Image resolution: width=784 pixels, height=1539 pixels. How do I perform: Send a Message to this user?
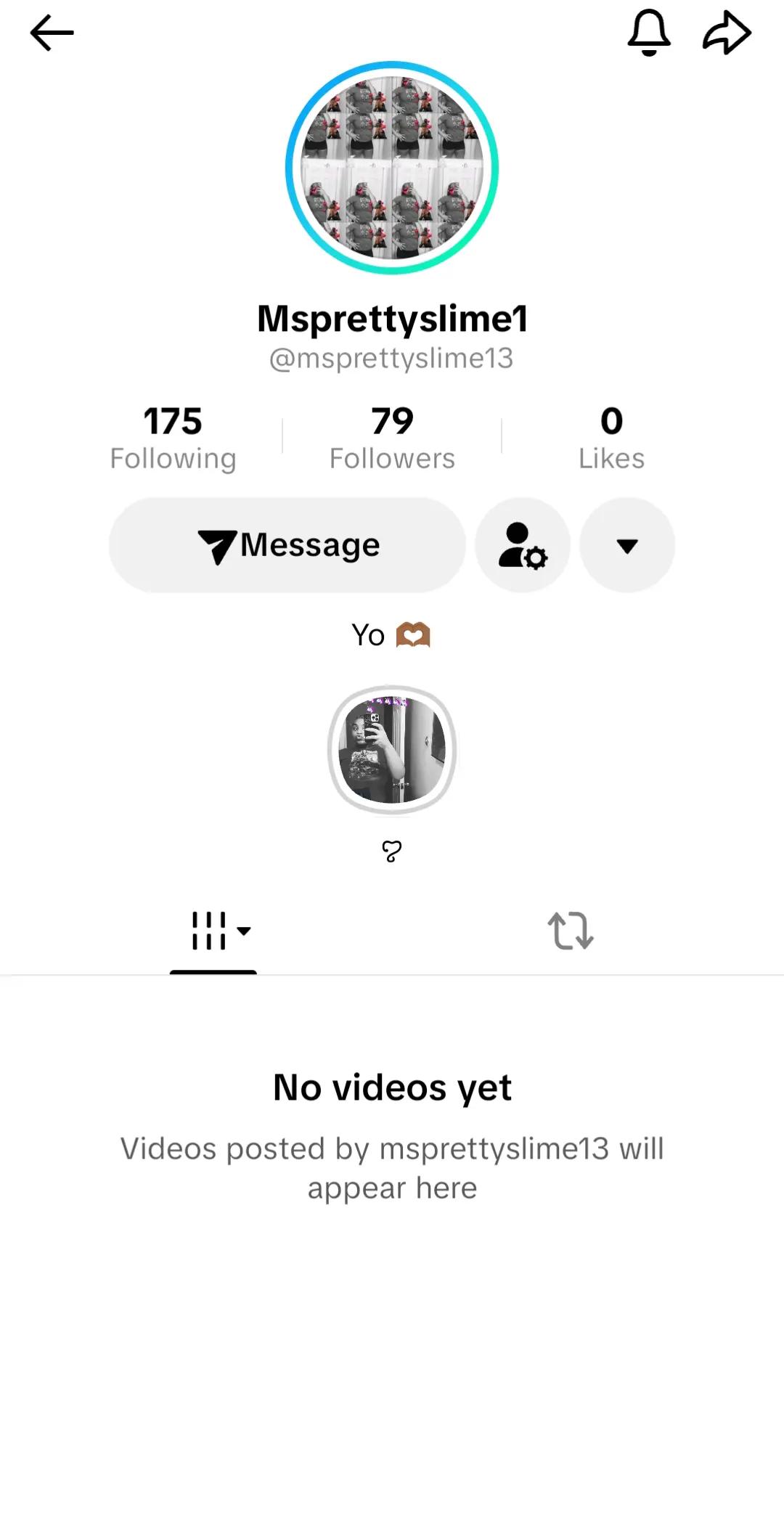287,545
